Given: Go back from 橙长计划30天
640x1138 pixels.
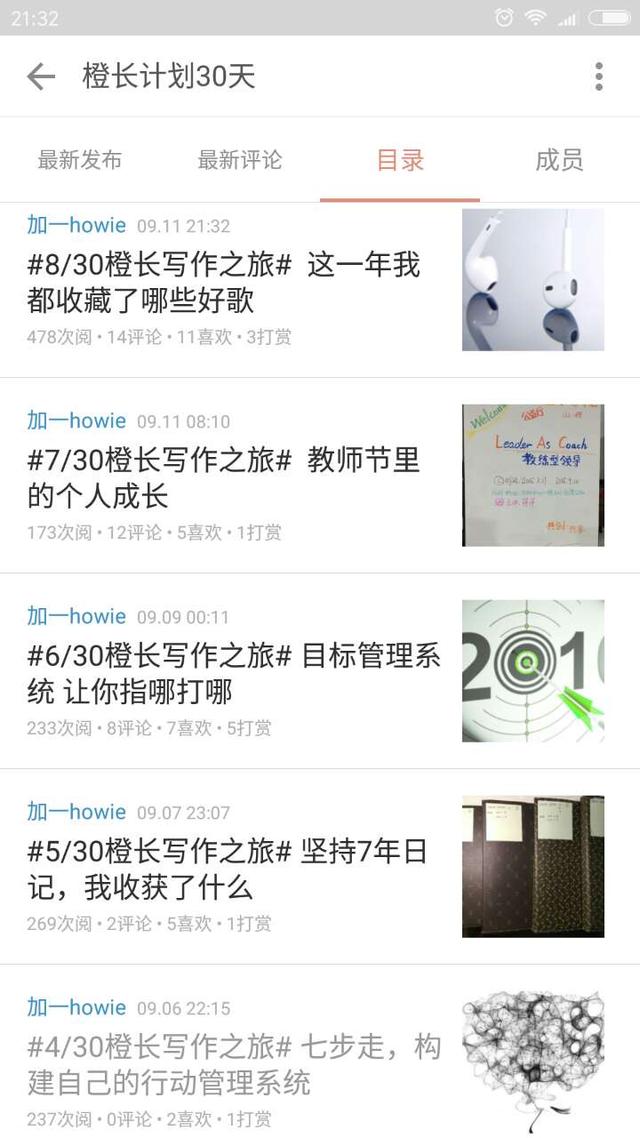Looking at the screenshot, I should click(x=41, y=76).
